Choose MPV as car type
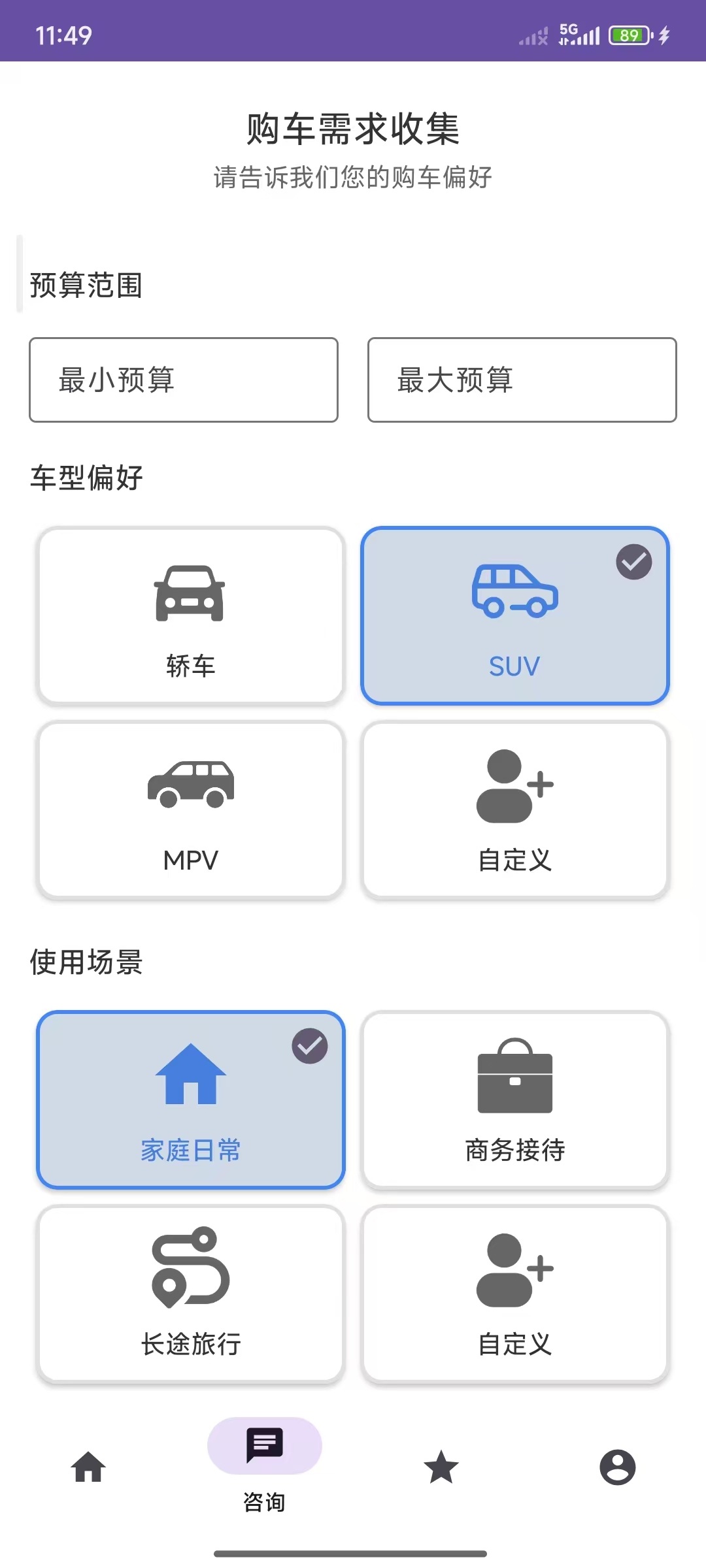This screenshot has width=706, height=1568. [x=190, y=809]
